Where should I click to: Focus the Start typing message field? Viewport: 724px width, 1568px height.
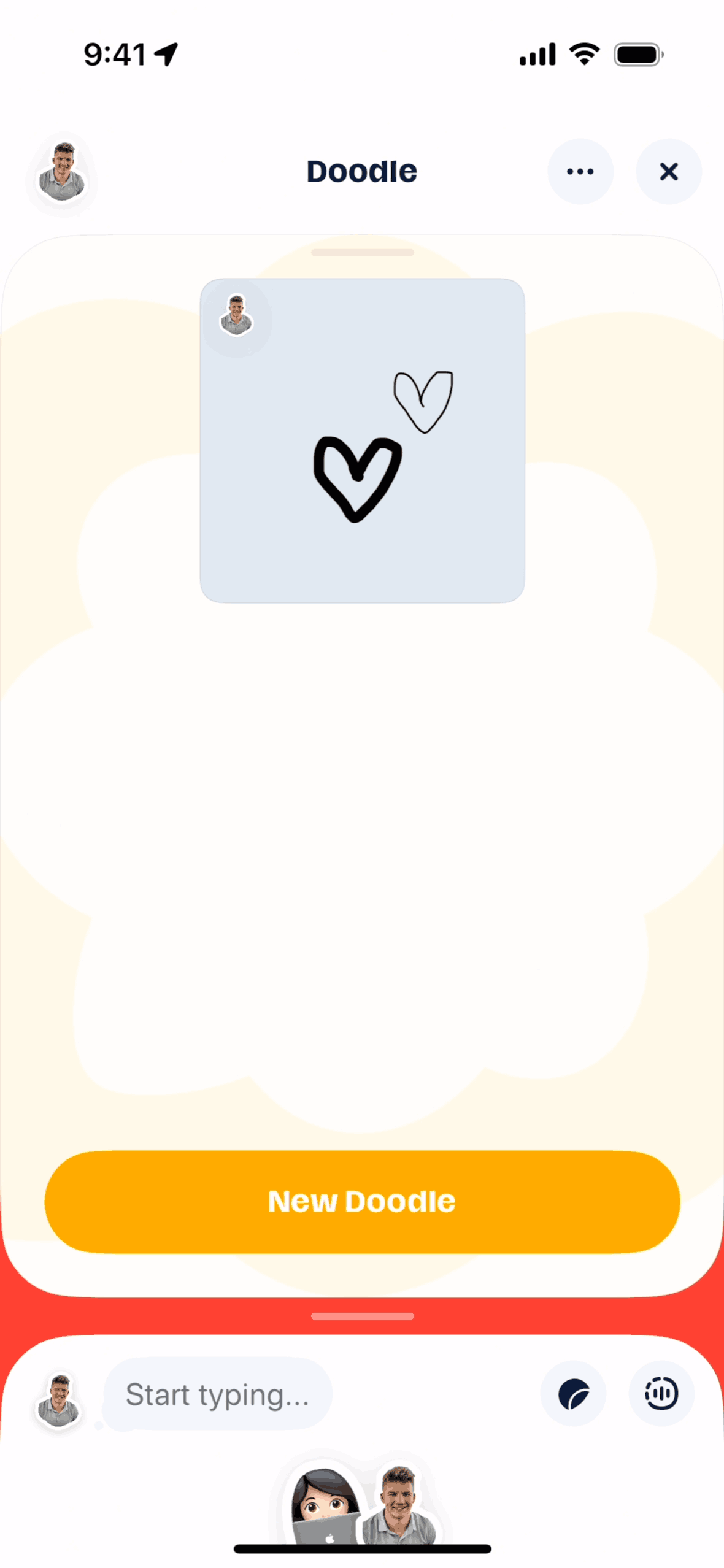pyautogui.click(x=218, y=1394)
